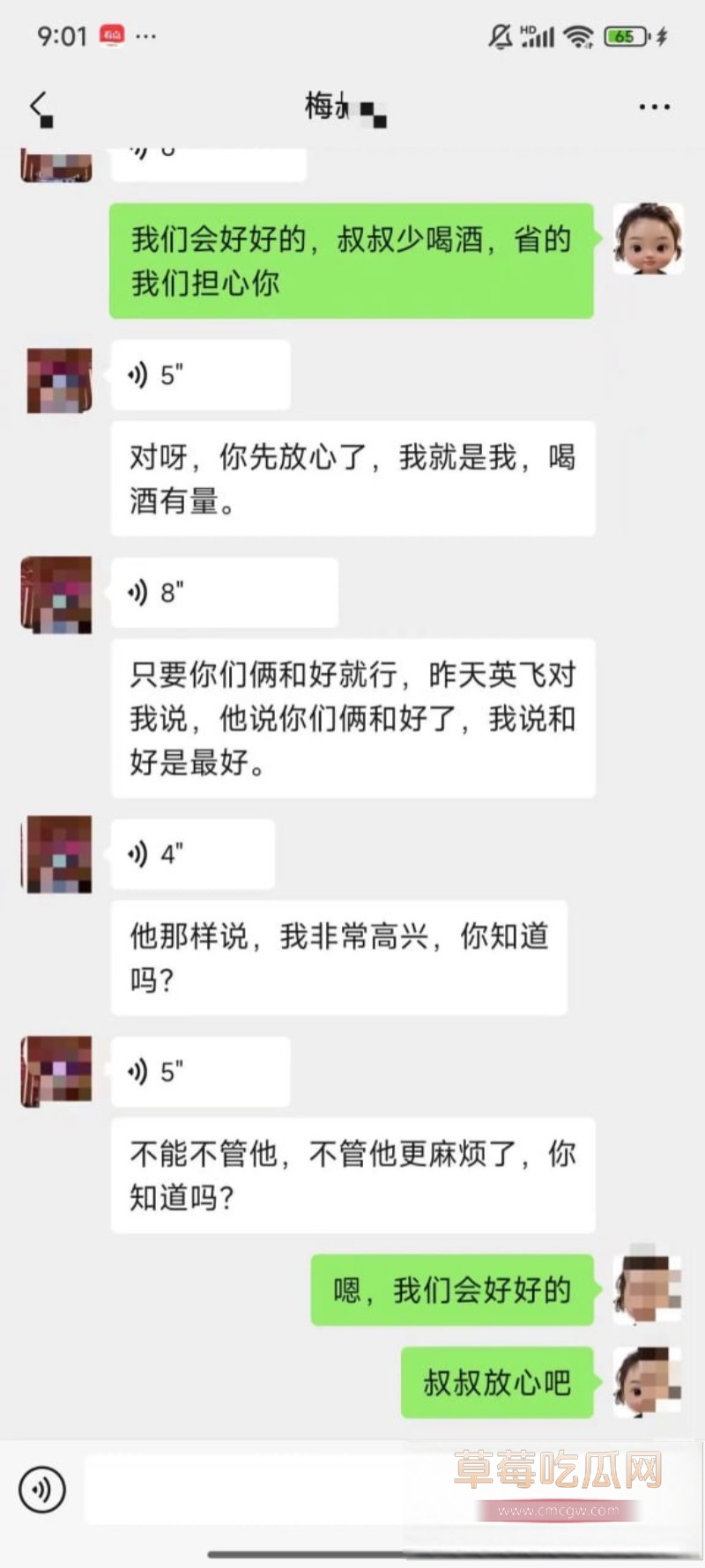Tap the Wi-Fi icon in the status bar
Image resolution: width=705 pixels, height=1568 pixels.
tap(577, 35)
